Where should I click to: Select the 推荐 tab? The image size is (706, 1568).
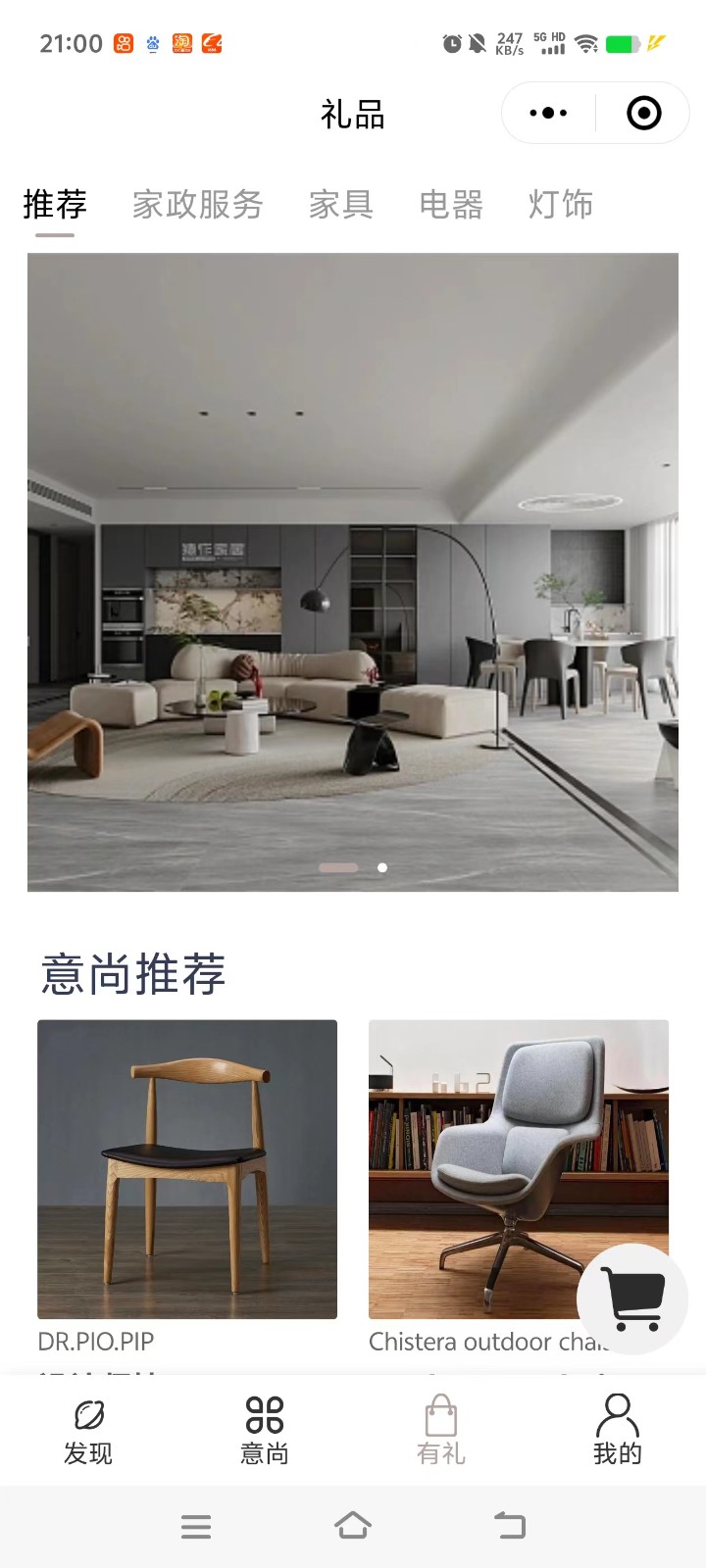tap(55, 205)
